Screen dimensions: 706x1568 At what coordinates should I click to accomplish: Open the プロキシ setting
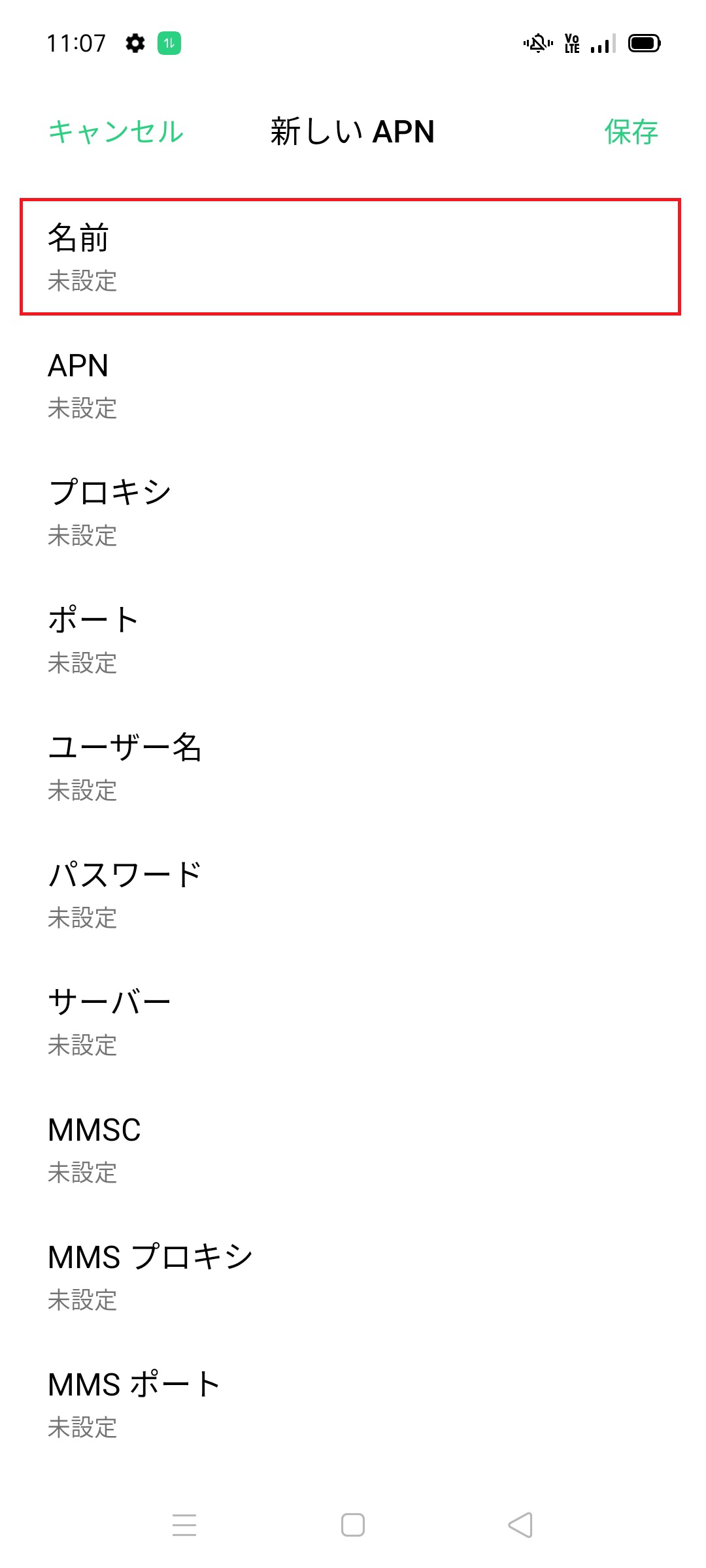(350, 513)
